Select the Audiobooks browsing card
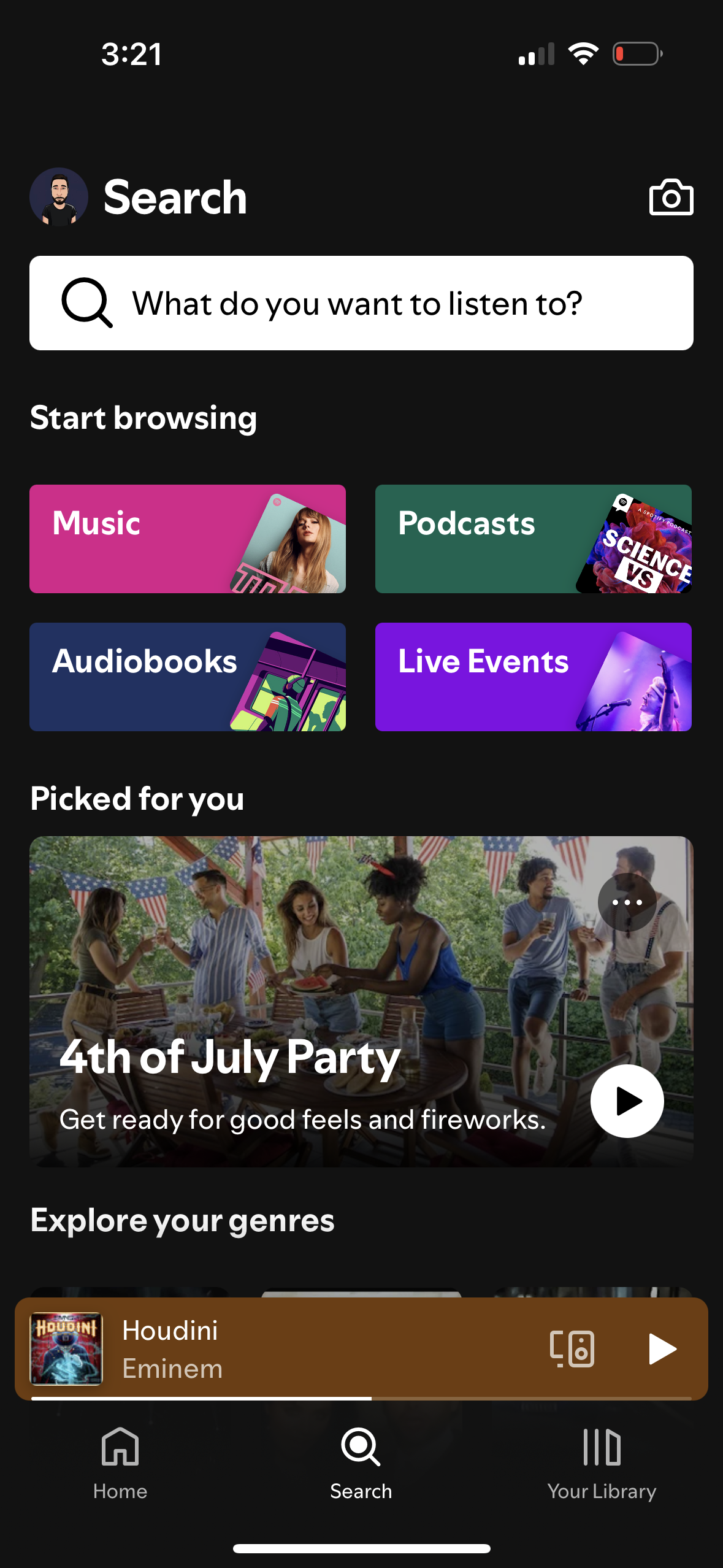Image resolution: width=723 pixels, height=1568 pixels. click(x=187, y=675)
